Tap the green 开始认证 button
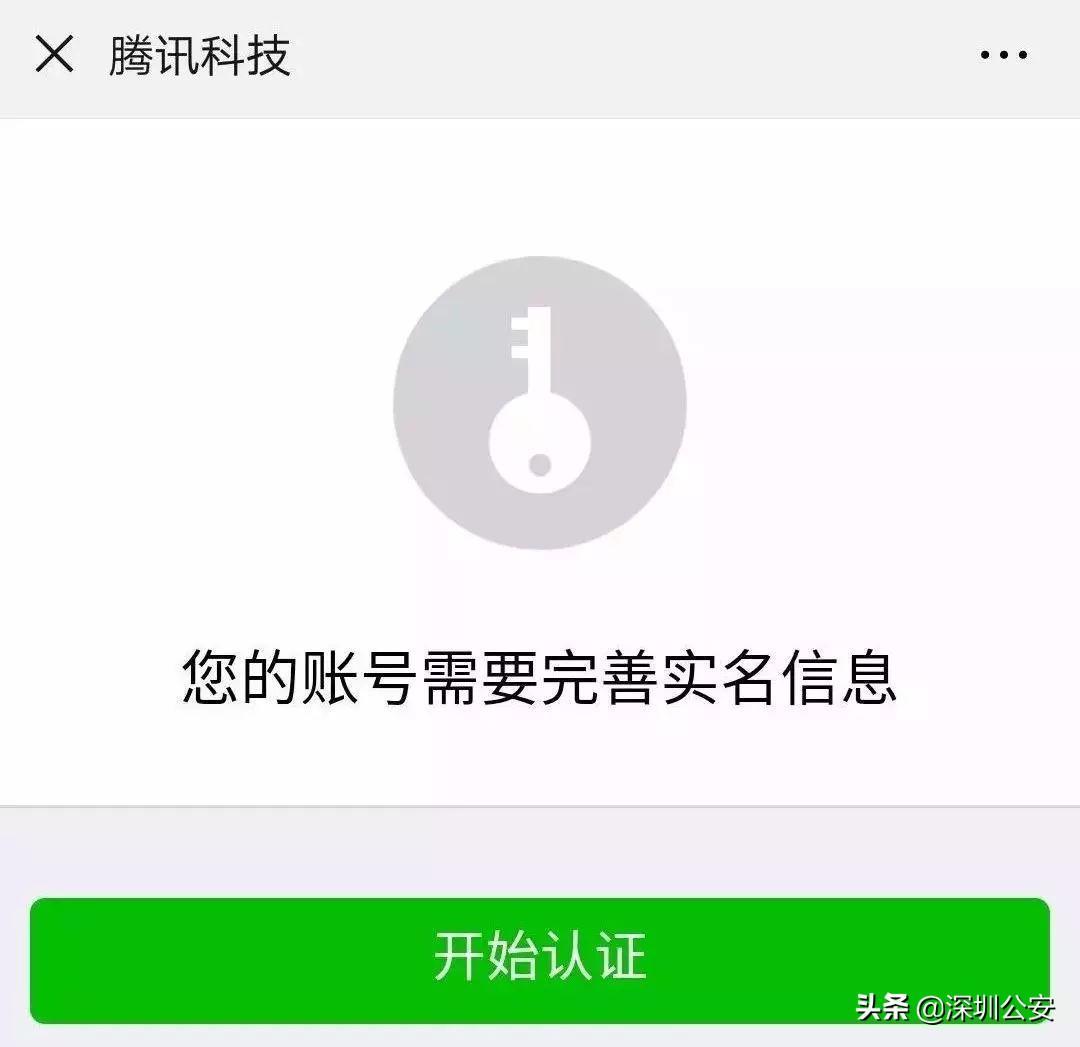 [x=539, y=958]
